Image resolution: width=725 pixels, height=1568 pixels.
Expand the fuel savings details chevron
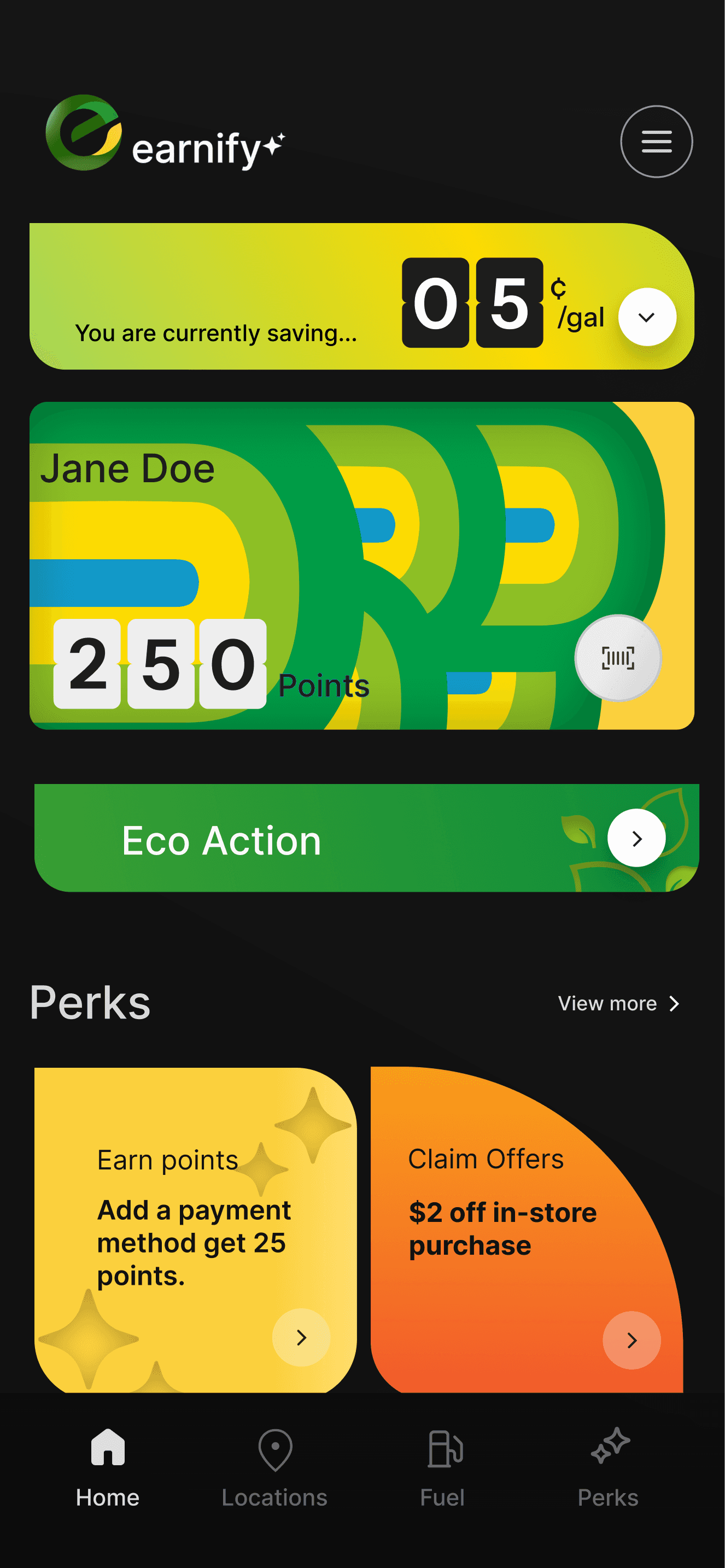pyautogui.click(x=646, y=317)
